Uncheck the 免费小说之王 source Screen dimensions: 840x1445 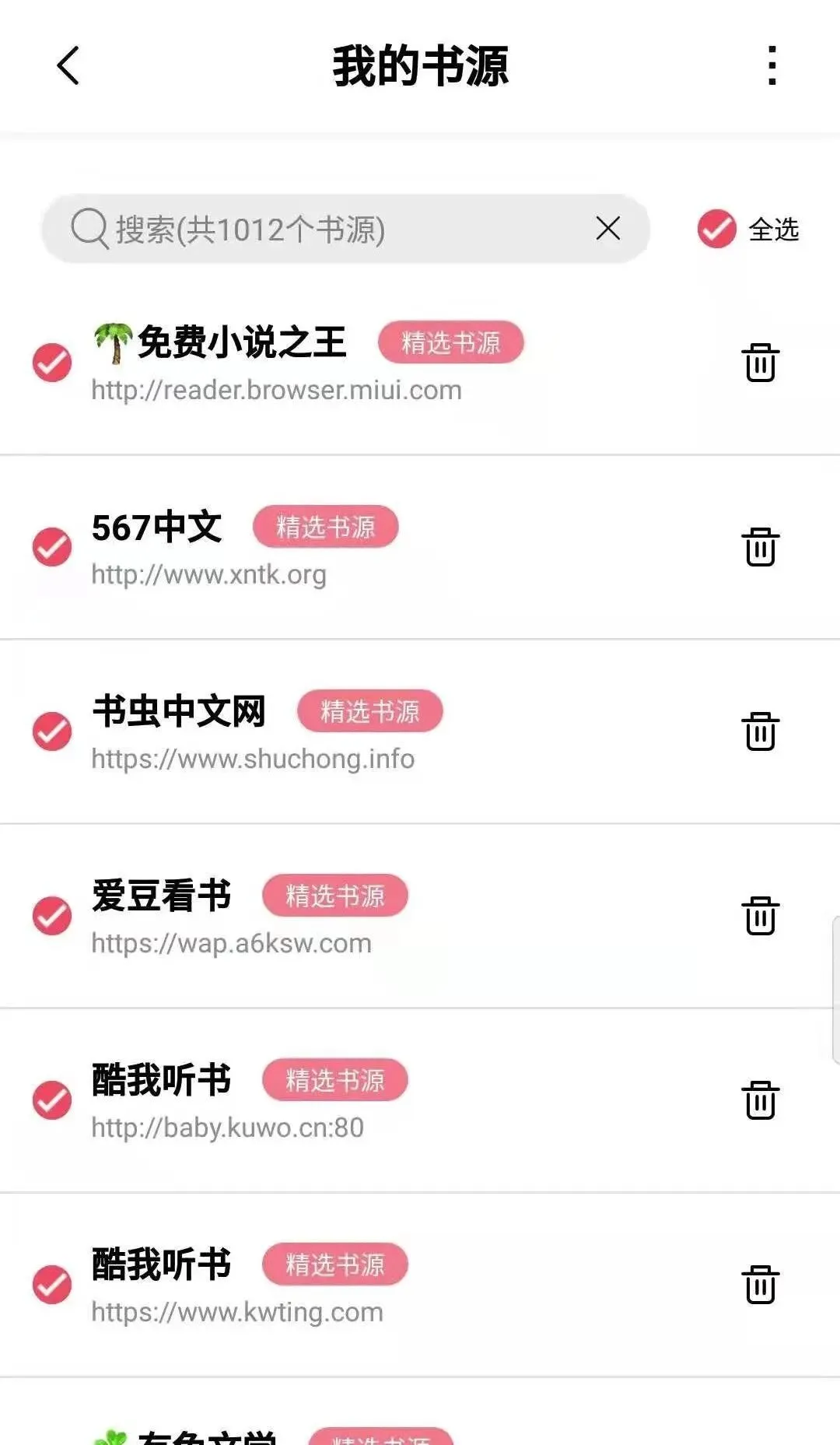pyautogui.click(x=52, y=363)
